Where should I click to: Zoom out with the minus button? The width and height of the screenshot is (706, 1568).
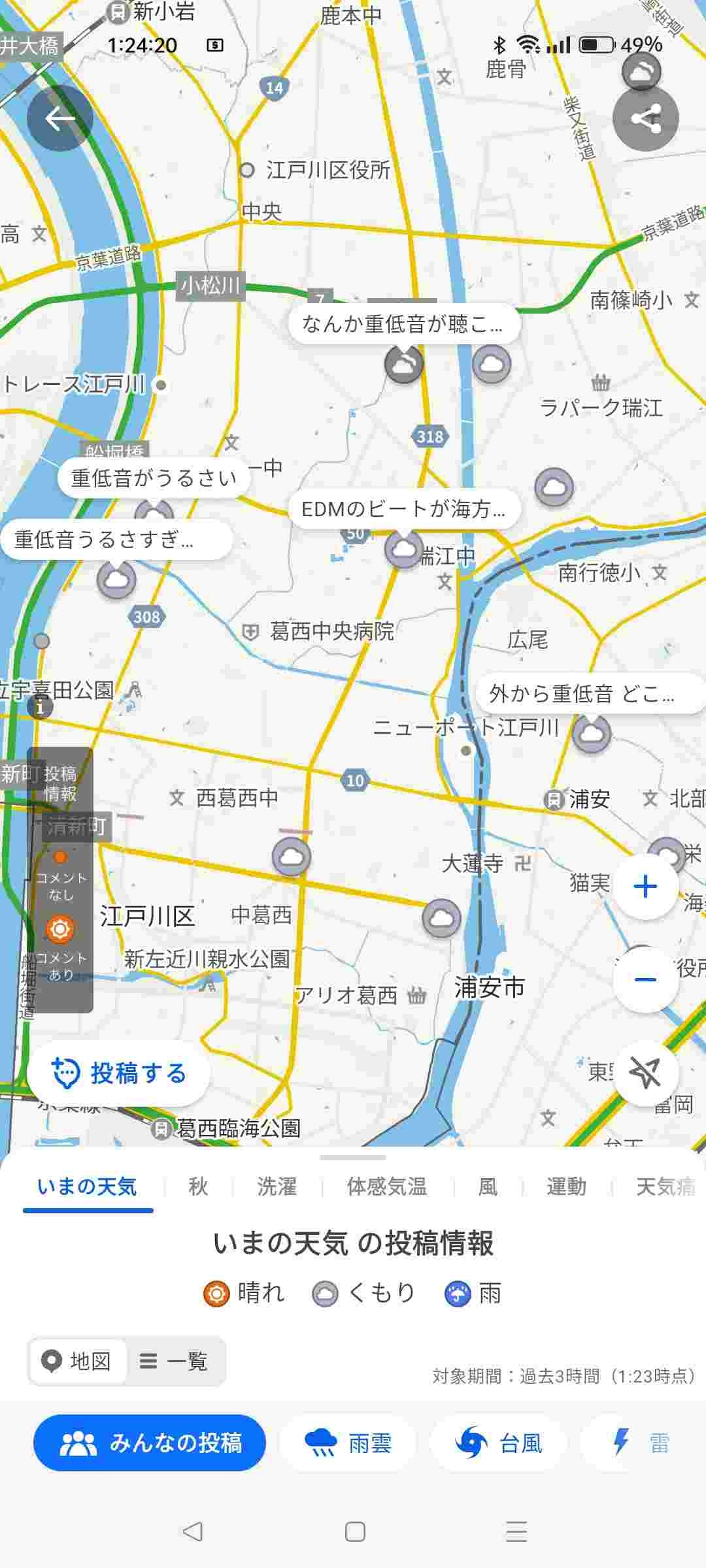point(645,979)
